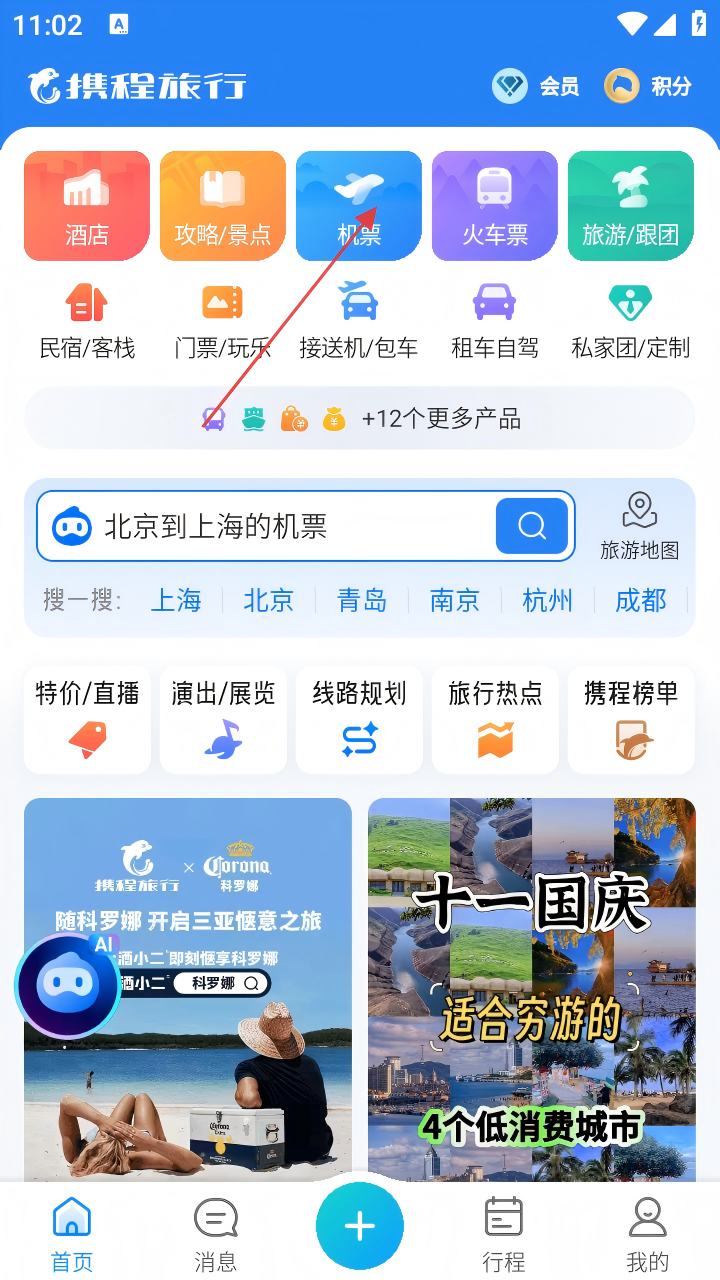Tap the blue search magnifier button

532,526
